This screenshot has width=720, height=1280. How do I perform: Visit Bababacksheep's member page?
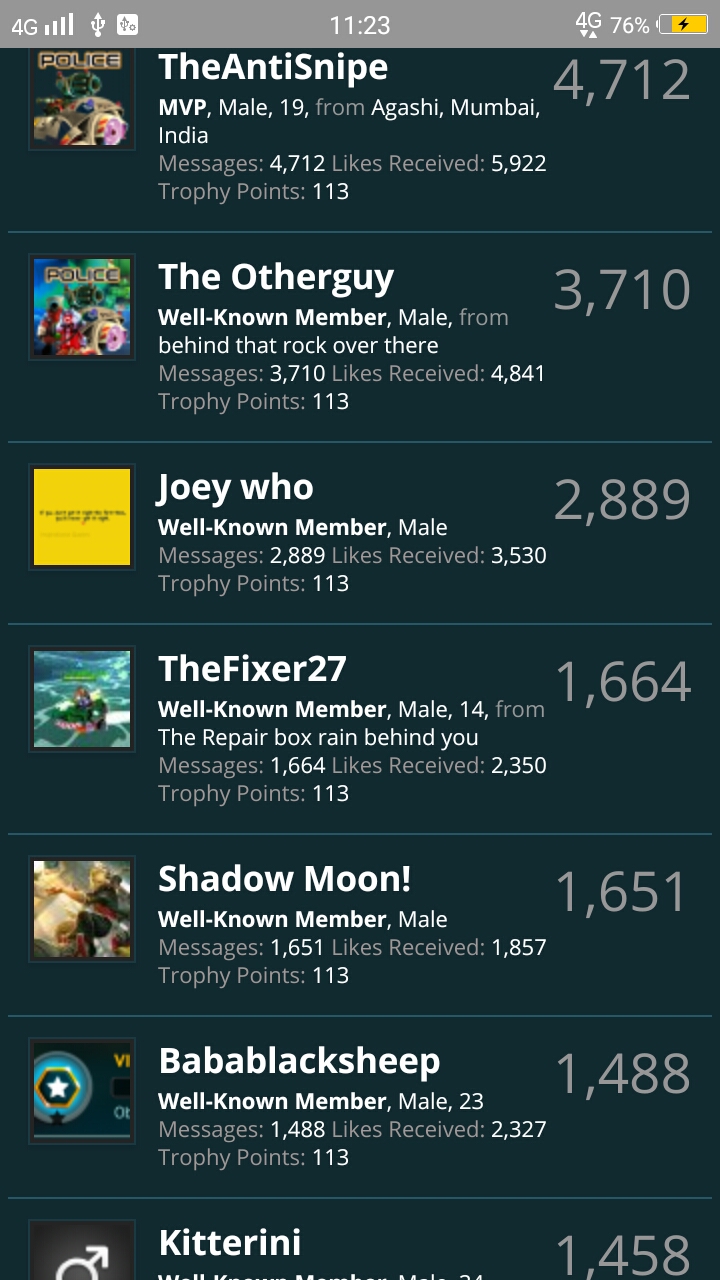[299, 1062]
